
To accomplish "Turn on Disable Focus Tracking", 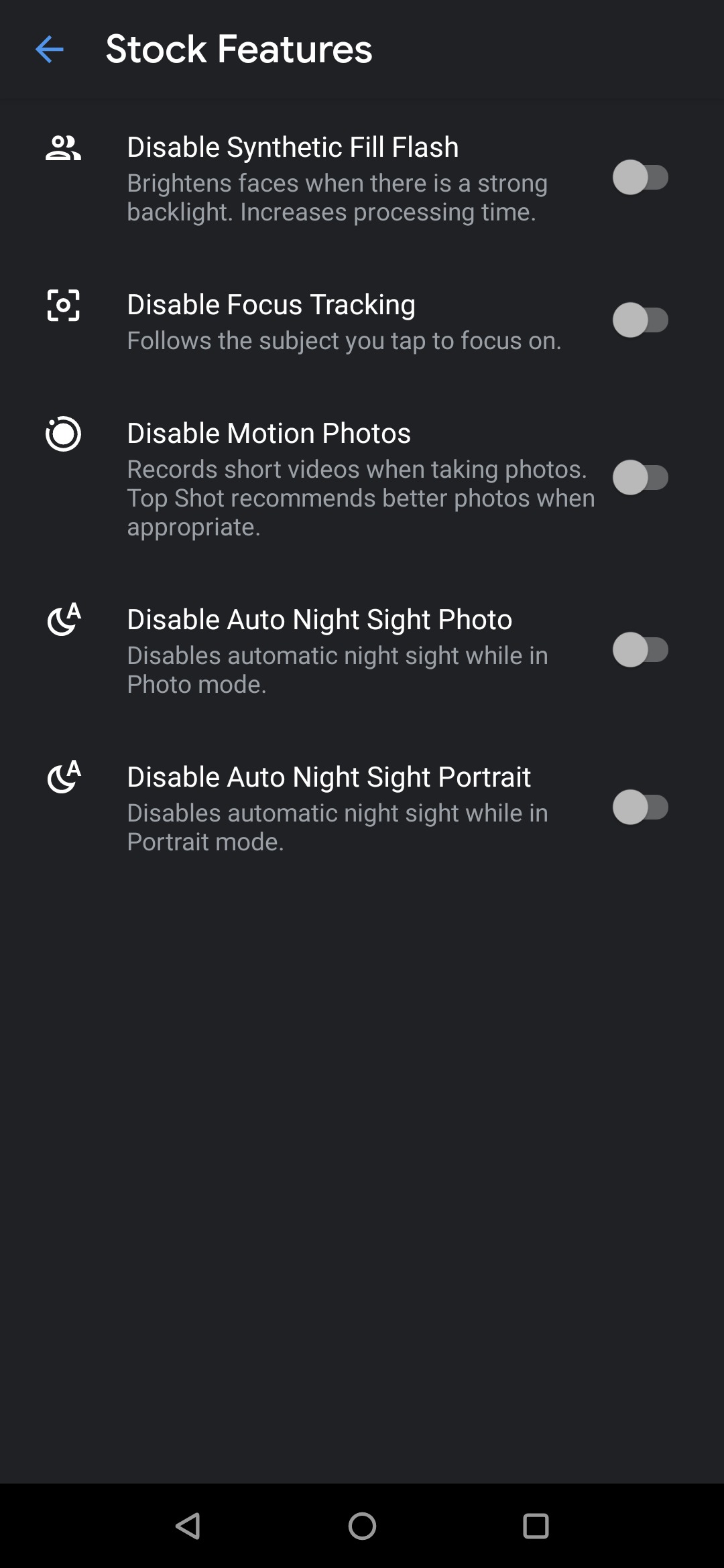I will pos(640,320).
